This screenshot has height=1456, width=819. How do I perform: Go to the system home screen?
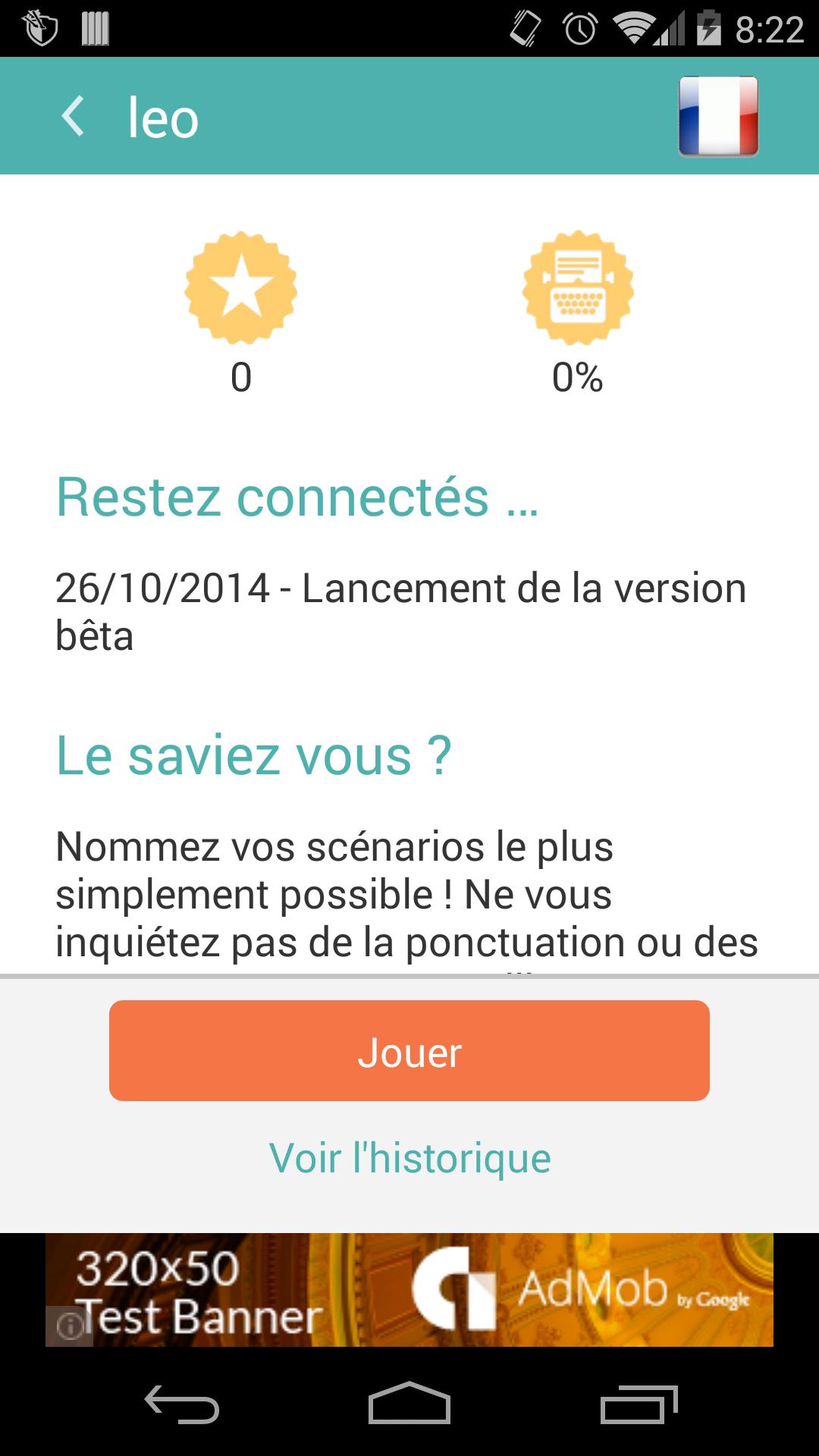tap(409, 1404)
